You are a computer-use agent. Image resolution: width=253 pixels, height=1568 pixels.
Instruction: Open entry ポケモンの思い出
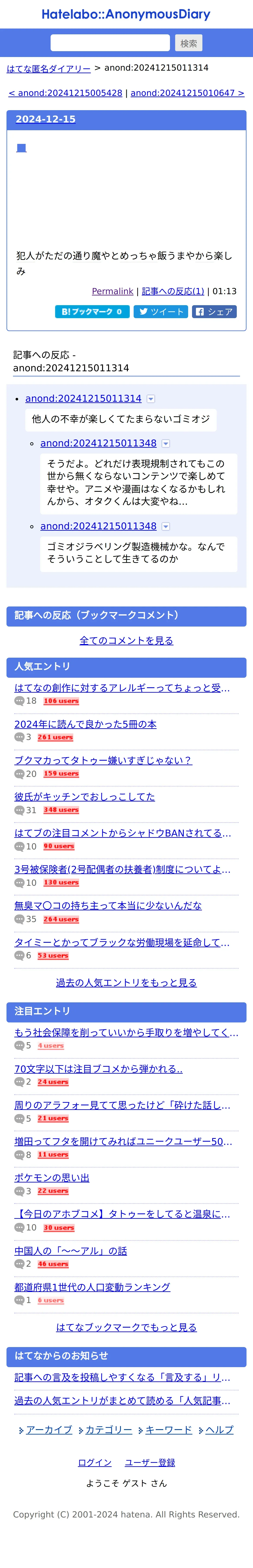click(52, 1178)
